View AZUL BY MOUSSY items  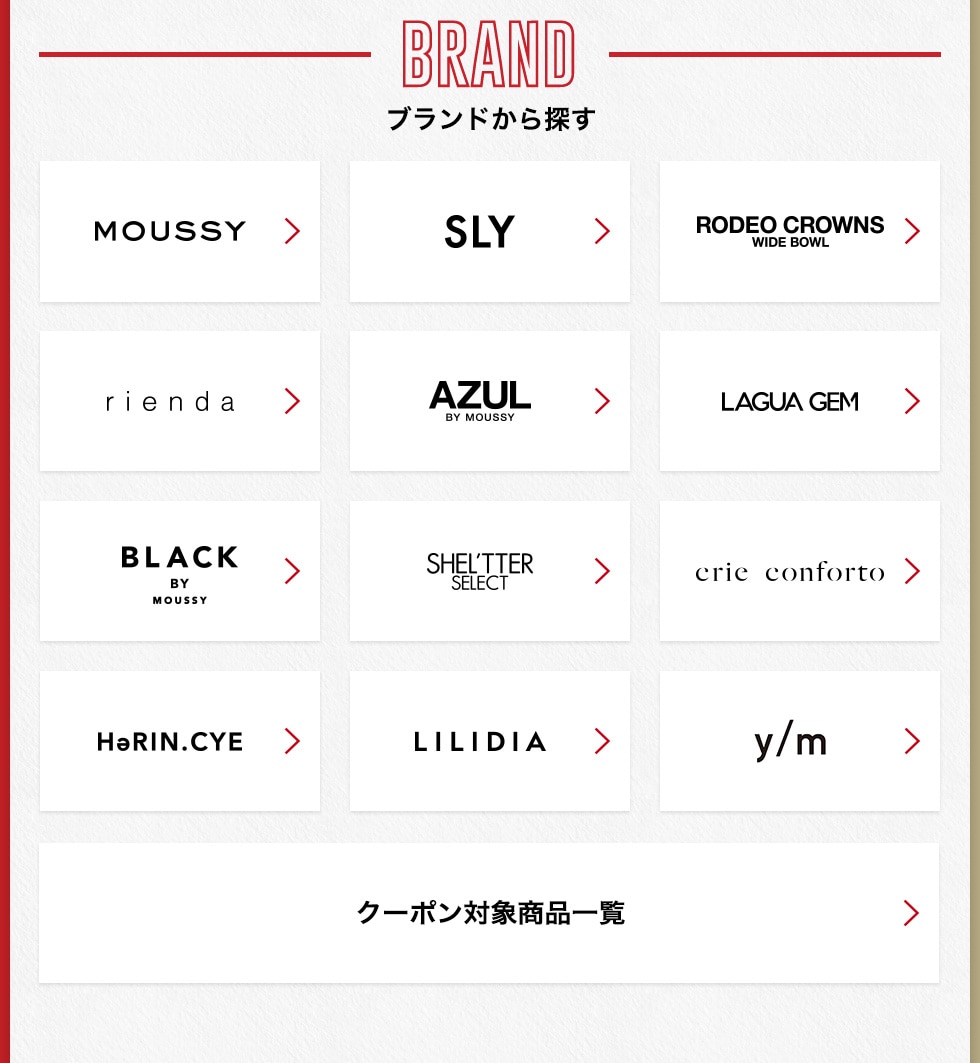[490, 401]
